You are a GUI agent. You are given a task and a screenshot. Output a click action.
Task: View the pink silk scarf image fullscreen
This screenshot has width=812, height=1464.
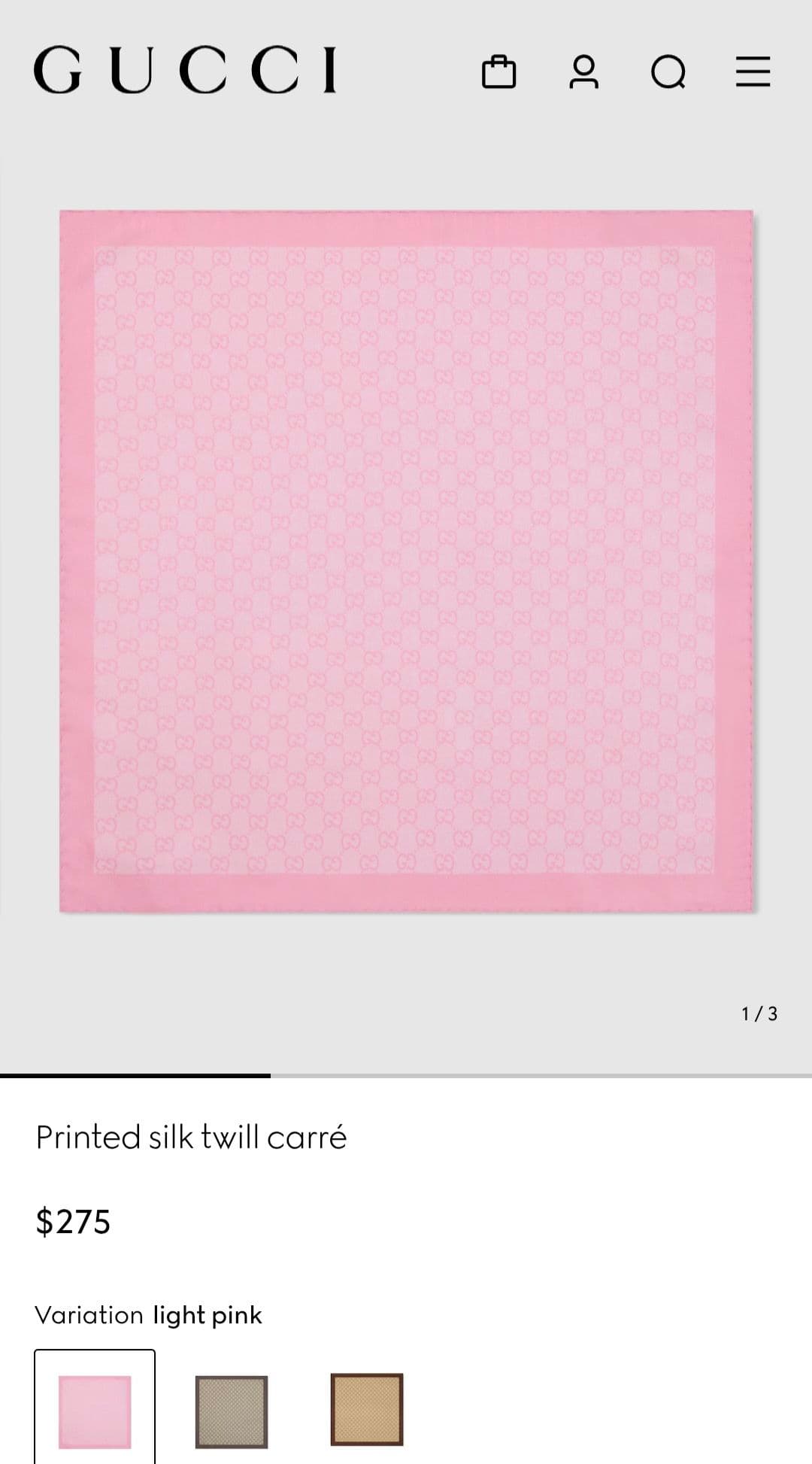[406, 561]
